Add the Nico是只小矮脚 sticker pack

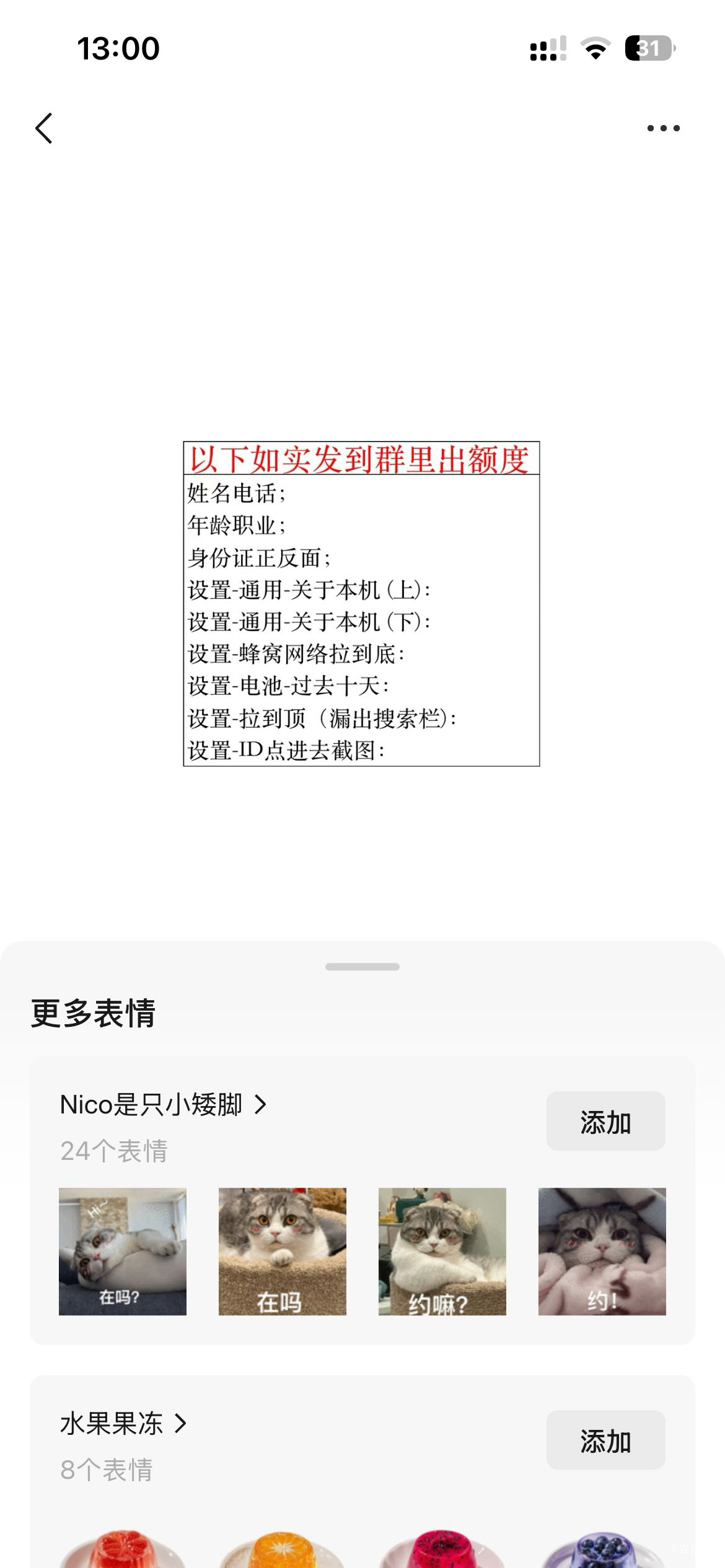click(x=605, y=1121)
